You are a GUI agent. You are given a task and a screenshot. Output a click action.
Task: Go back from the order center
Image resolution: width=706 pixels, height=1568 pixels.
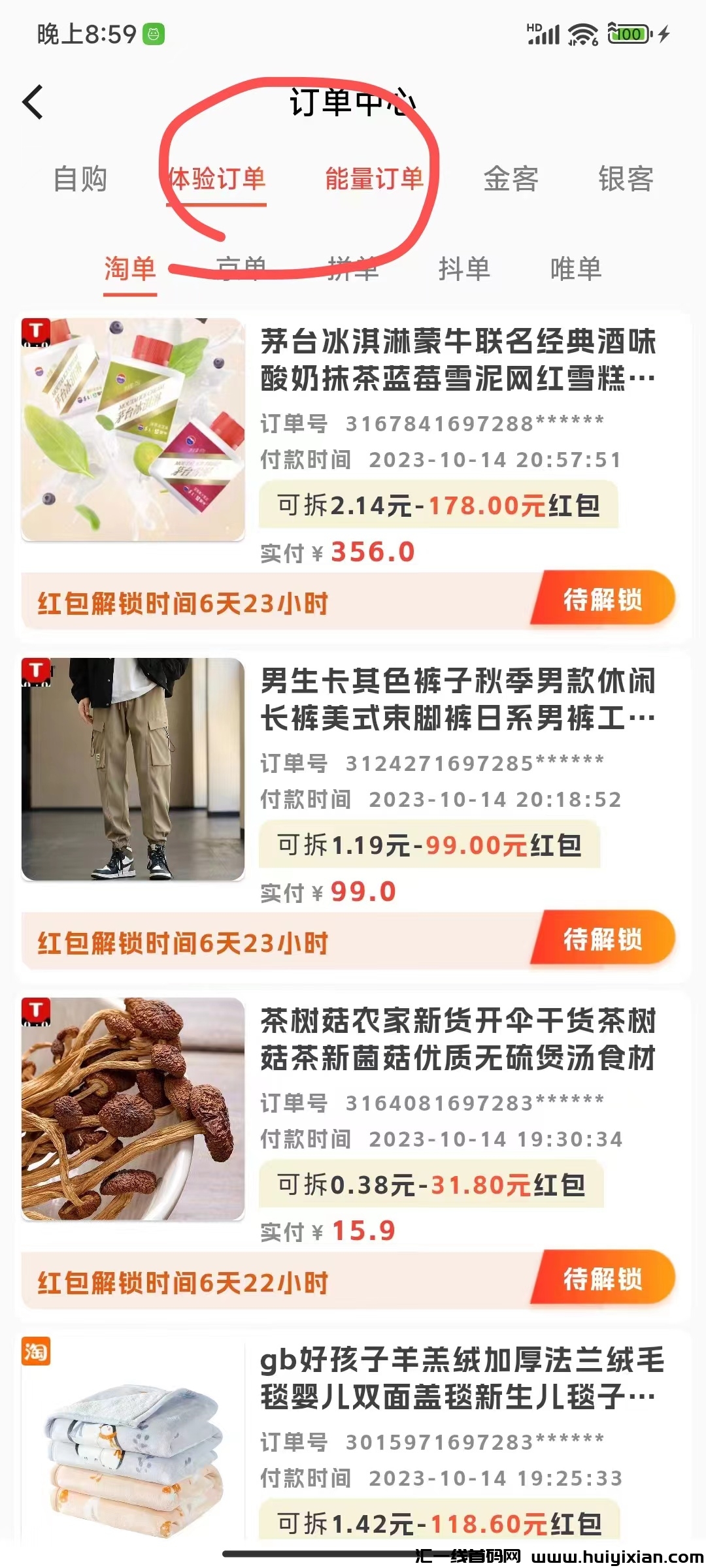(33, 103)
